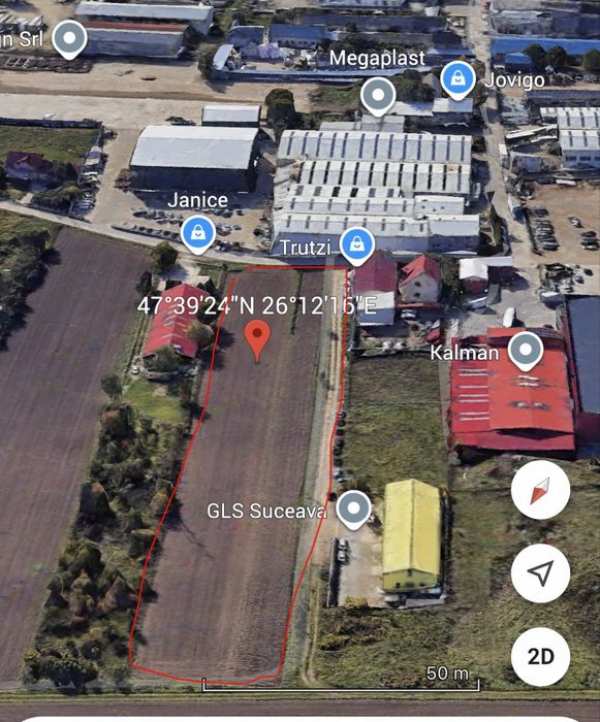Screen dimensions: 600x722
Task: Open the GLS Suceava location pin
Action: pos(353,509)
